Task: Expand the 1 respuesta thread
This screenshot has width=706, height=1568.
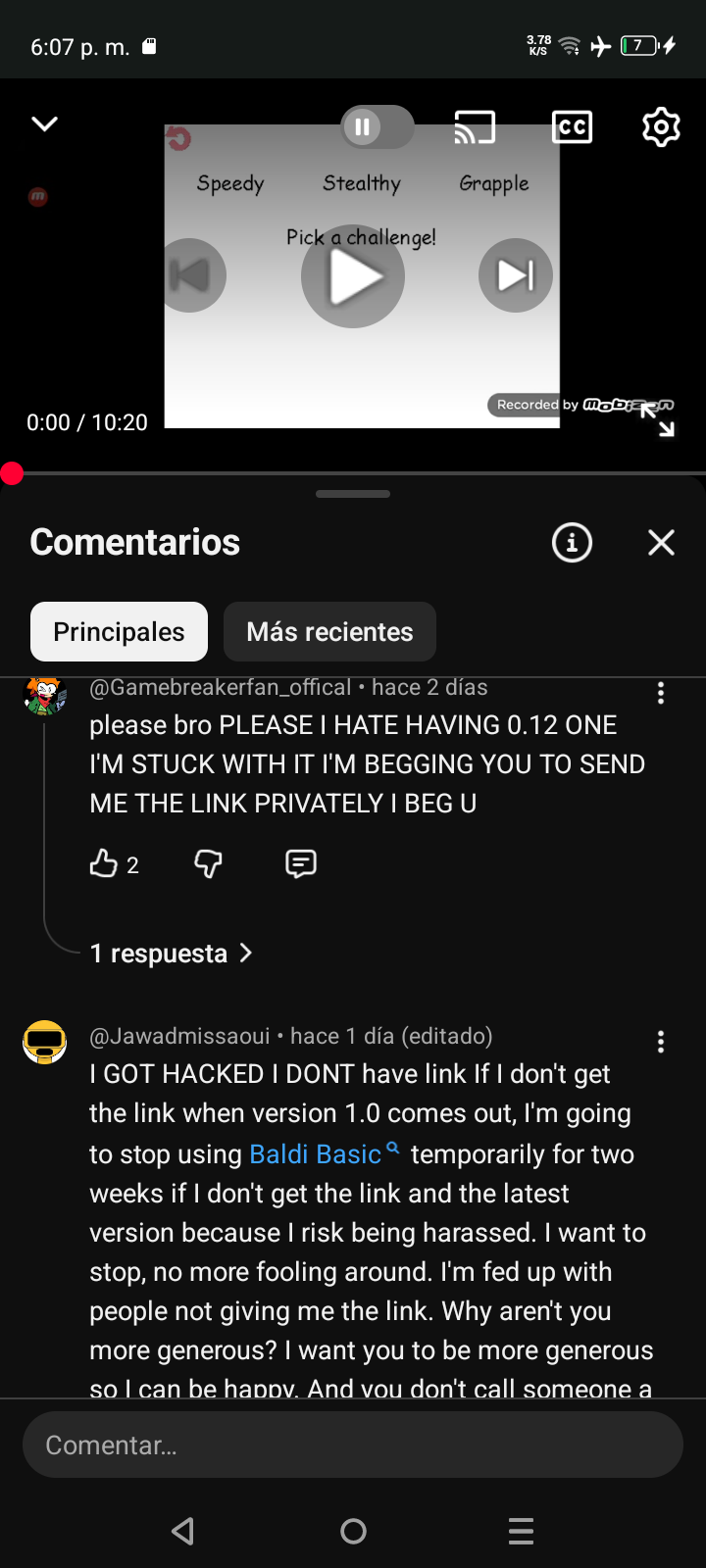Action: [x=172, y=954]
